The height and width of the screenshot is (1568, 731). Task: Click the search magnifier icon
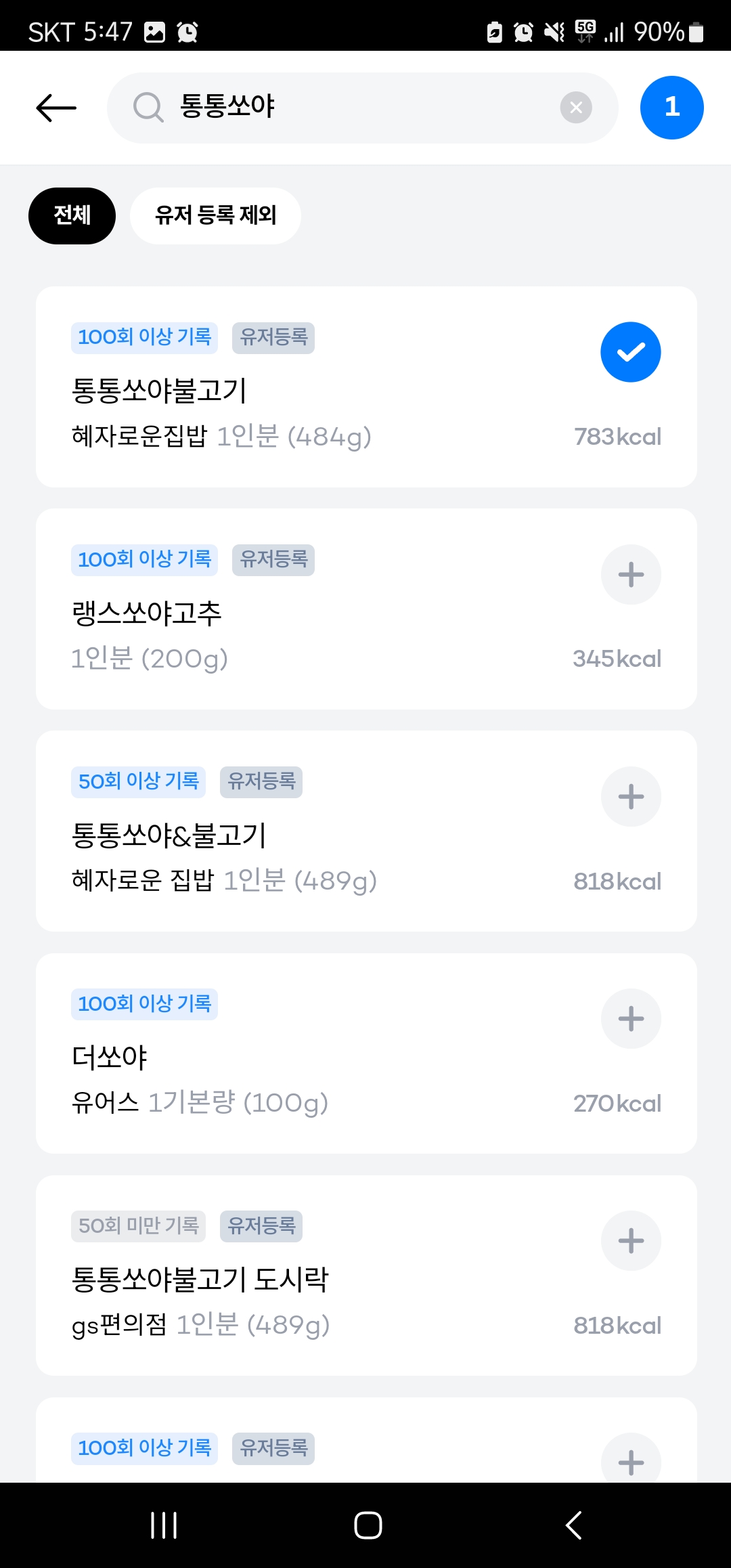point(148,107)
